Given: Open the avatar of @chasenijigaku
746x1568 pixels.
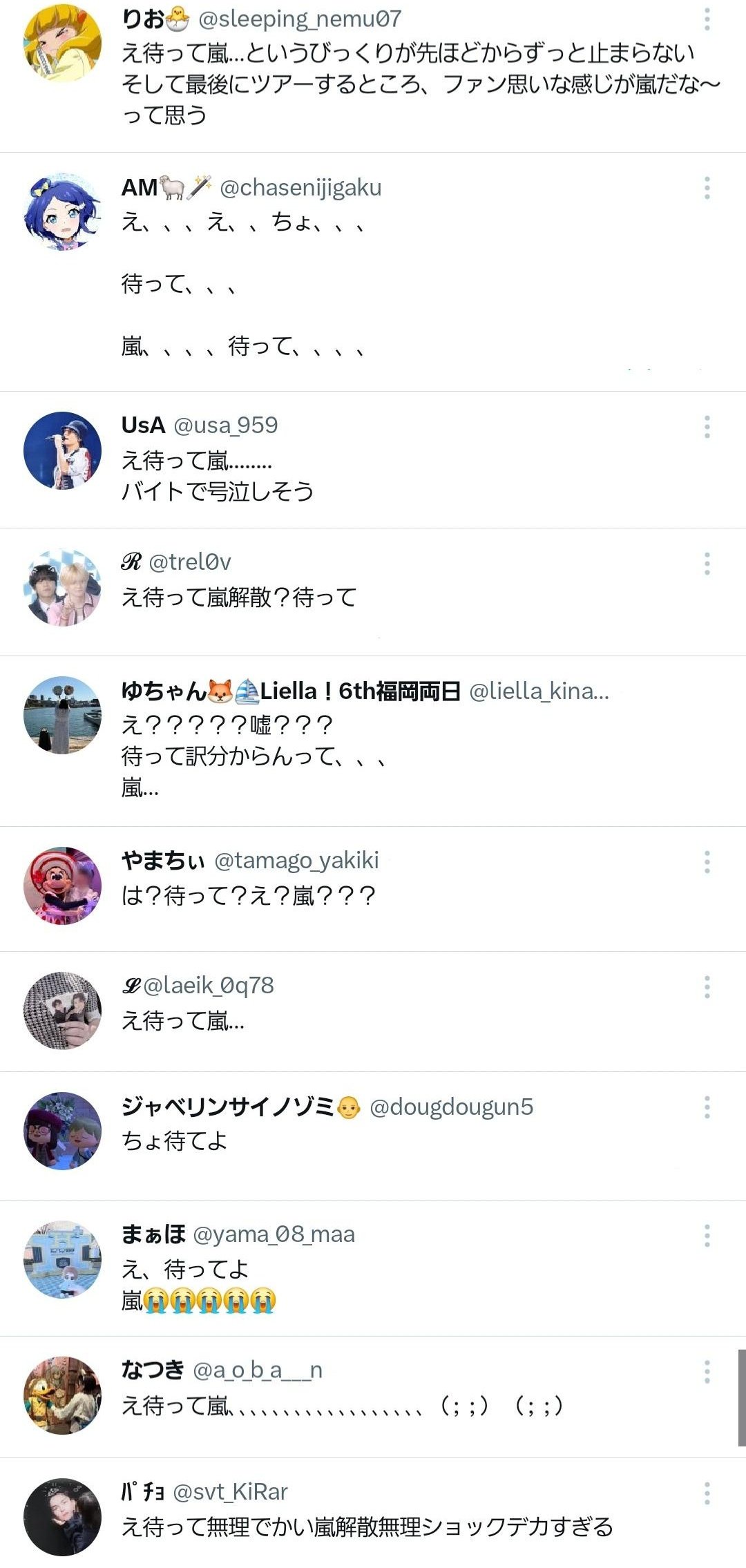Looking at the screenshot, I should coord(62,211).
